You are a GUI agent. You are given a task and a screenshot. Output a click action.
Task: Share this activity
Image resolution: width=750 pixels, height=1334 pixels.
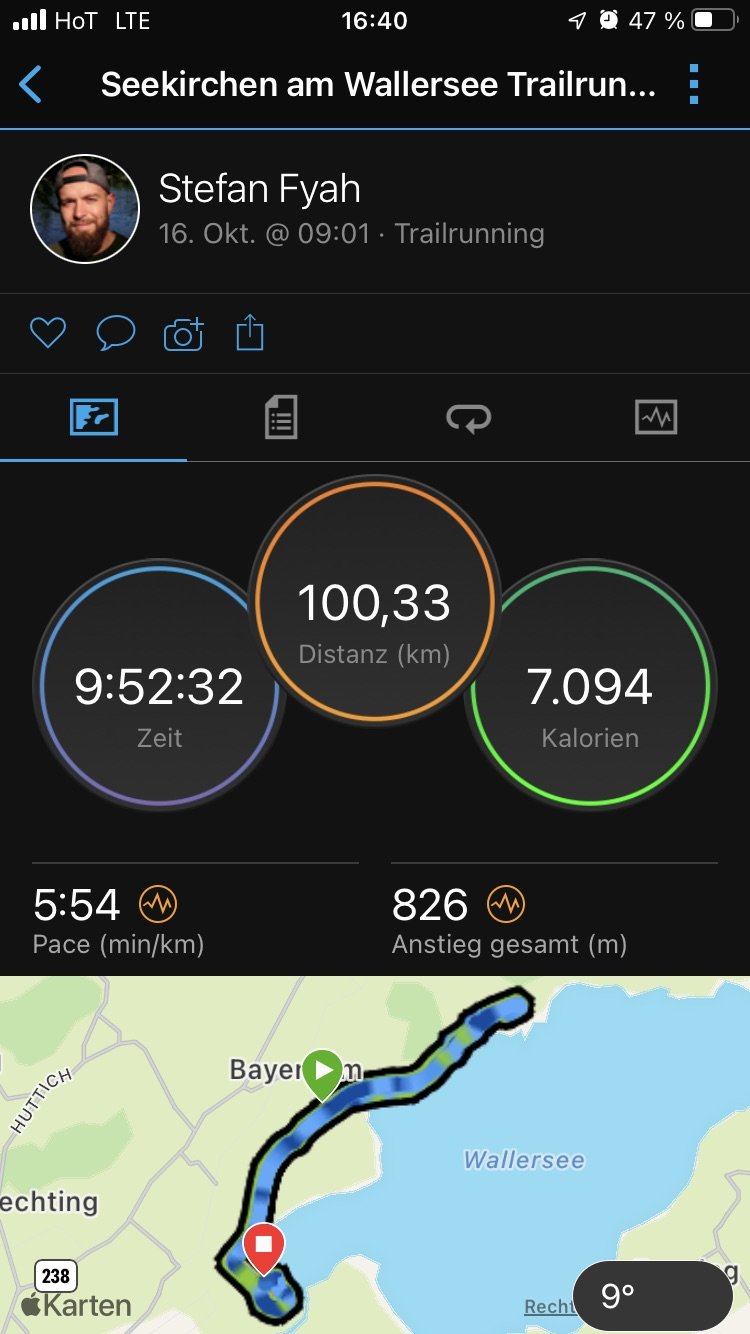pos(250,332)
